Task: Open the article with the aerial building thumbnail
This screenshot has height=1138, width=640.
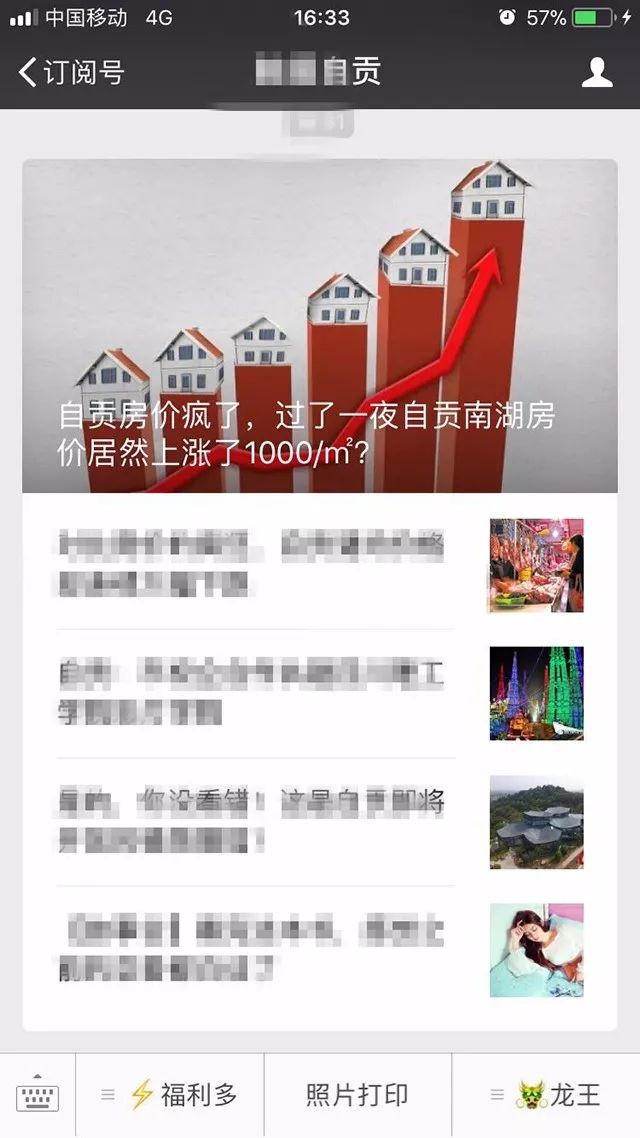Action: pyautogui.click(x=319, y=821)
